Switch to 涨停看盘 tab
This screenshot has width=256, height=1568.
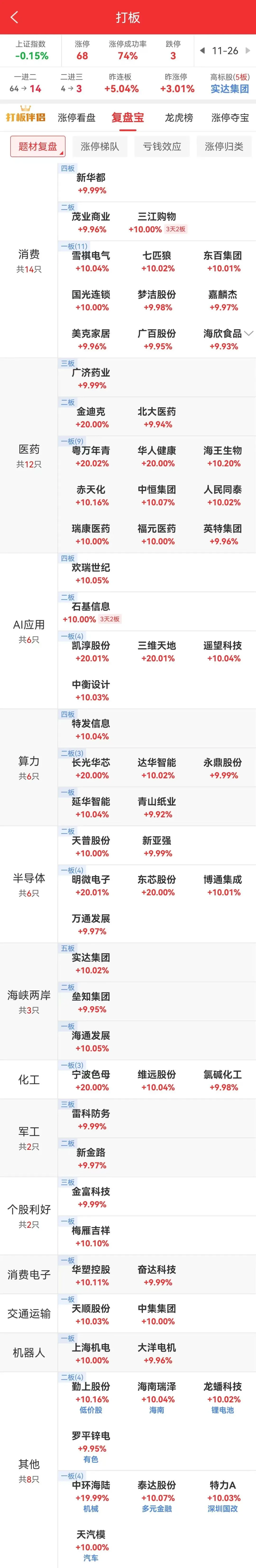pyautogui.click(x=77, y=117)
